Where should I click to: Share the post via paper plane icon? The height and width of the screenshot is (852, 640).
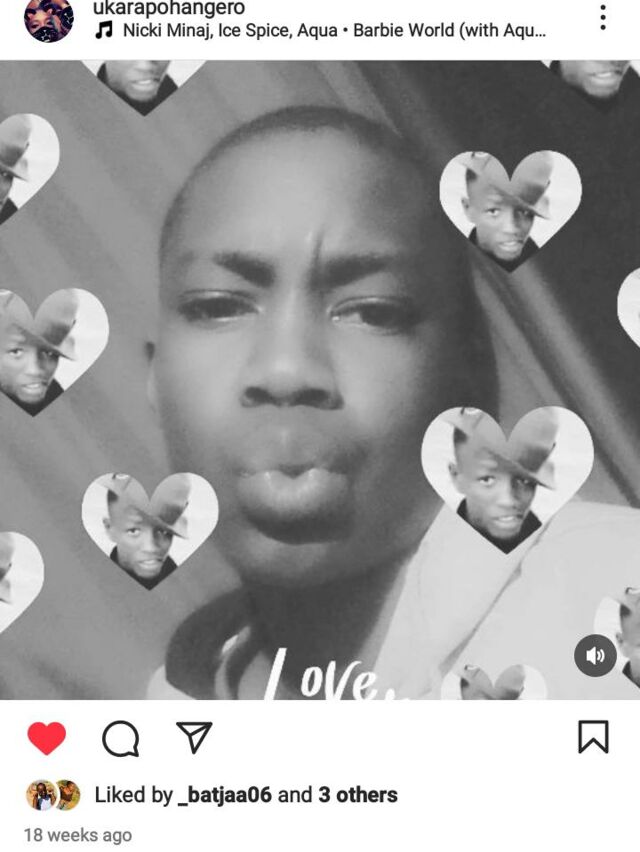coord(194,737)
